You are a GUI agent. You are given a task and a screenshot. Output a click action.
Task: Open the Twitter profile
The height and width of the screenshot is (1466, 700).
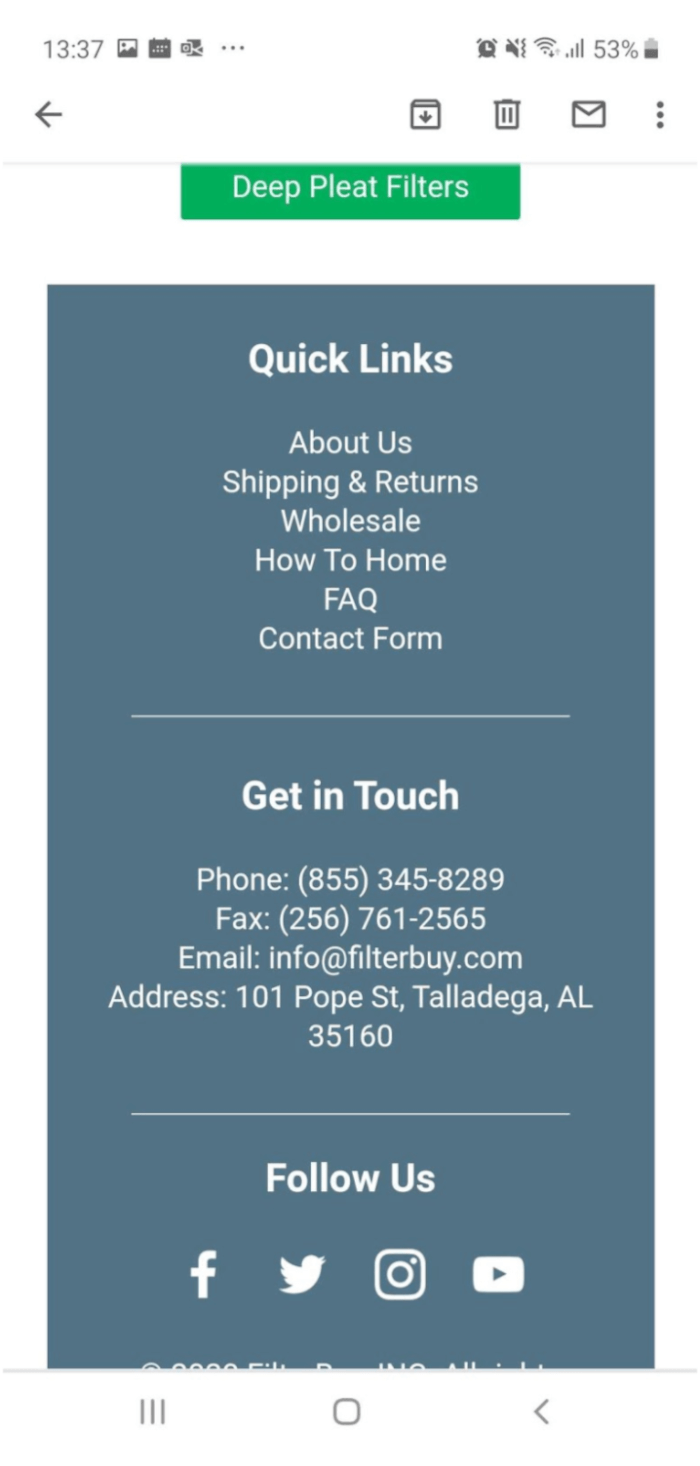(x=302, y=1274)
